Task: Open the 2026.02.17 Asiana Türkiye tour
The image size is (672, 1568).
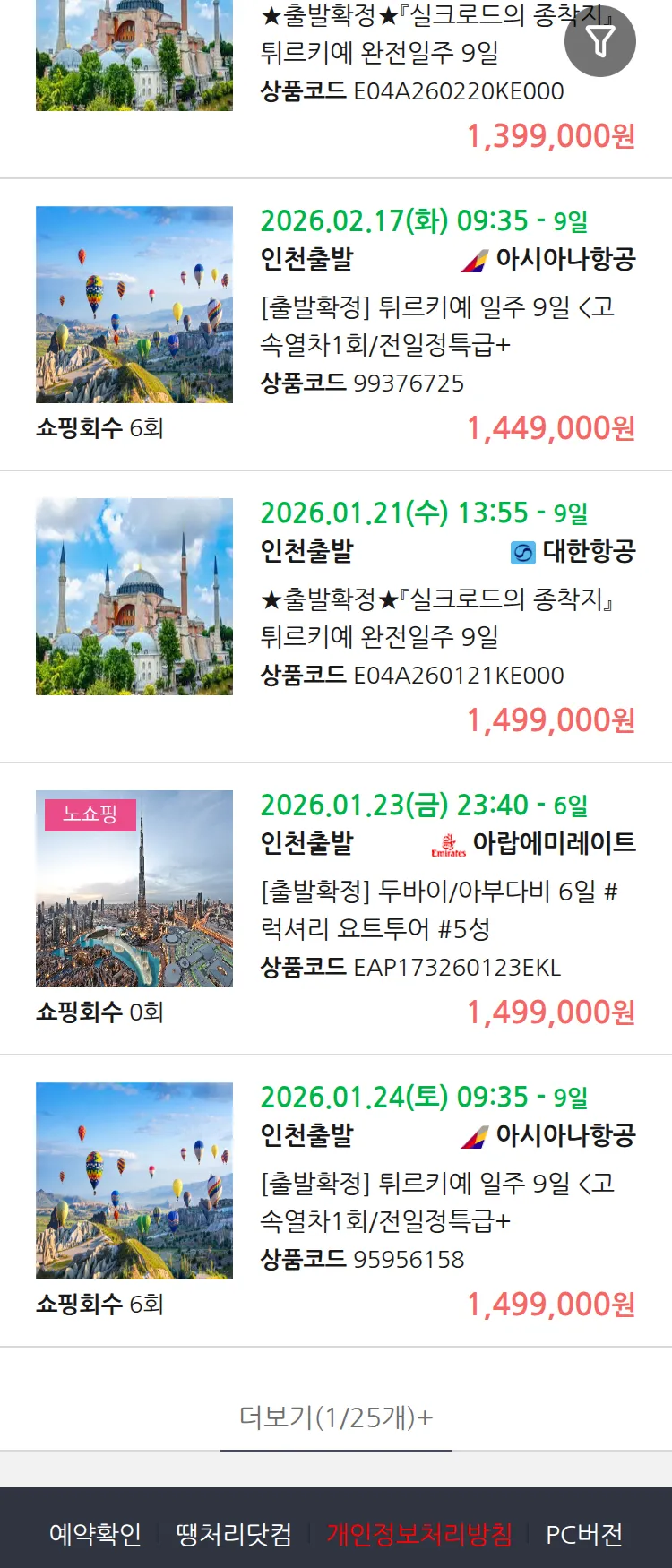Action: [437, 326]
